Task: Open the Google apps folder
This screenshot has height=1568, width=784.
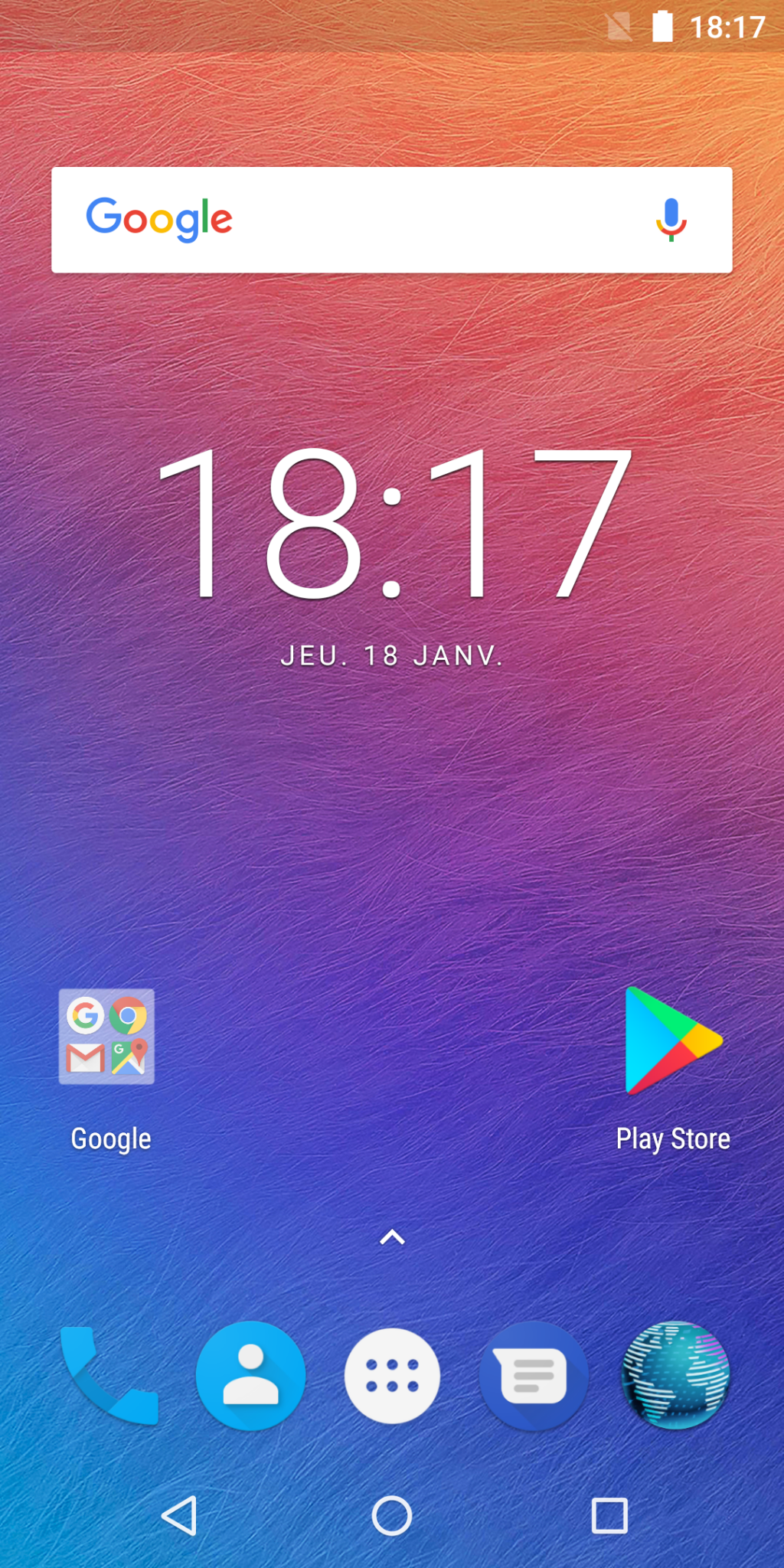Action: 107,1037
